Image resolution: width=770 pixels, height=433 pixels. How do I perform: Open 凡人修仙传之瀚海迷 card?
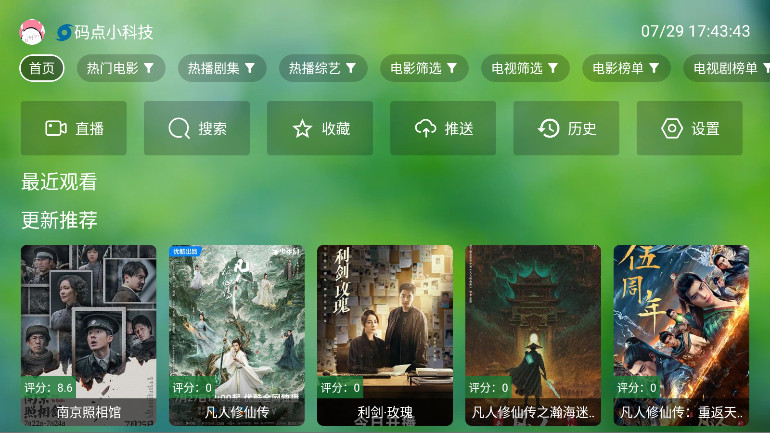click(x=533, y=335)
